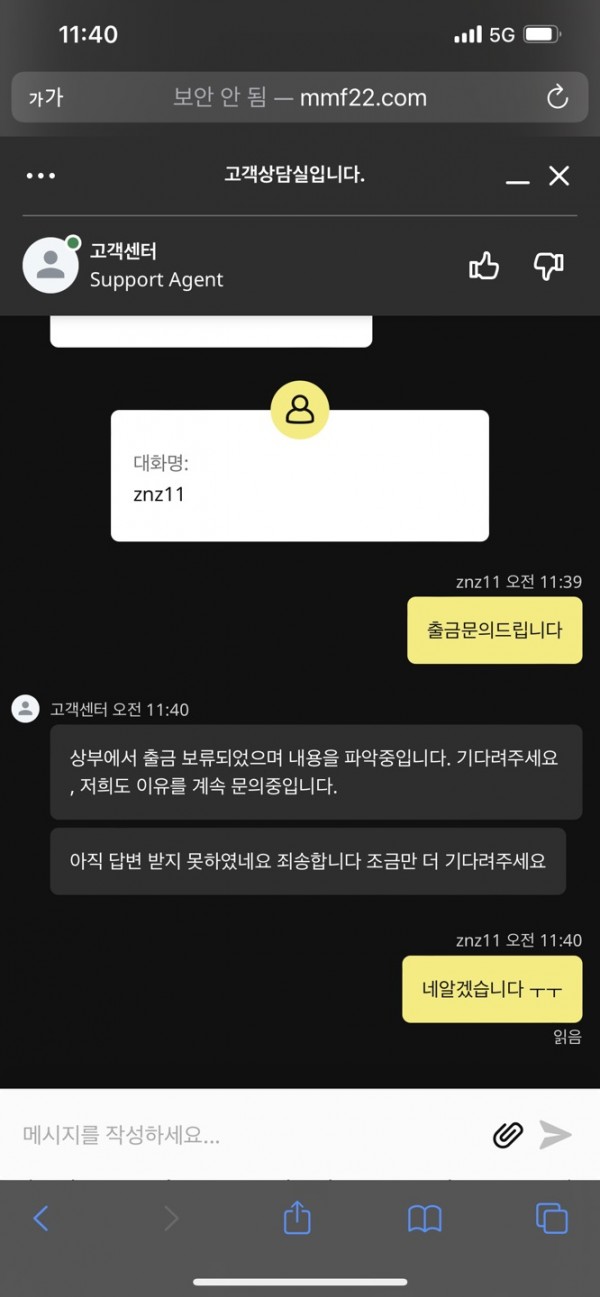600x1297 pixels.
Task: Open the three-dot chat options menu
Action: (x=41, y=176)
